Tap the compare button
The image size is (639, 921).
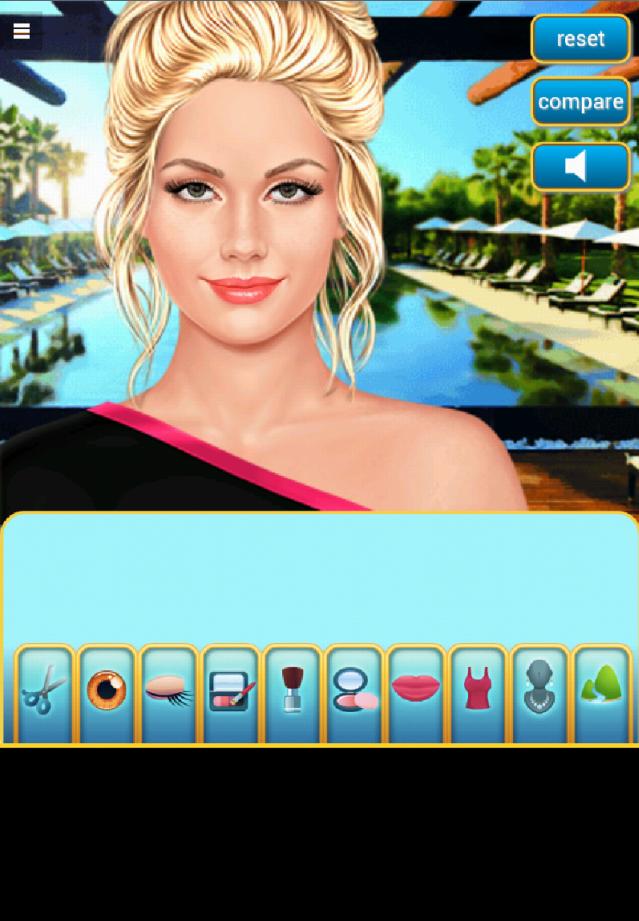pos(580,102)
